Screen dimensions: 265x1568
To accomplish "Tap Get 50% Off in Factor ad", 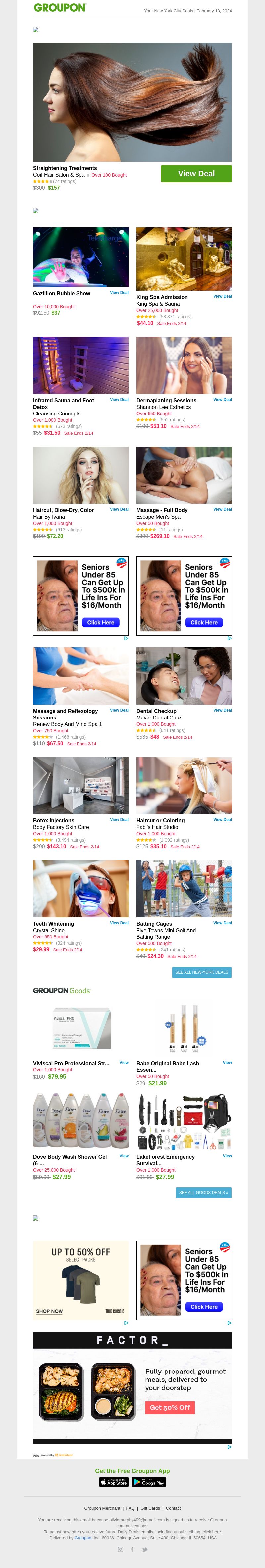I will 169,1407.
